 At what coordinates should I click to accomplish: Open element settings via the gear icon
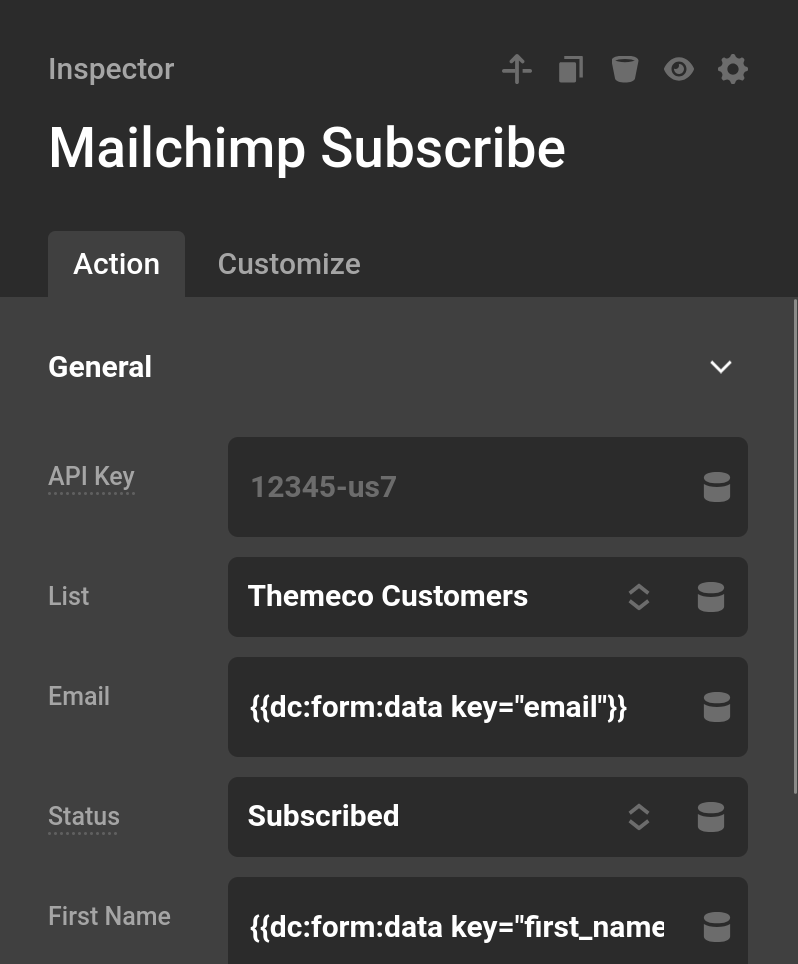coord(733,69)
